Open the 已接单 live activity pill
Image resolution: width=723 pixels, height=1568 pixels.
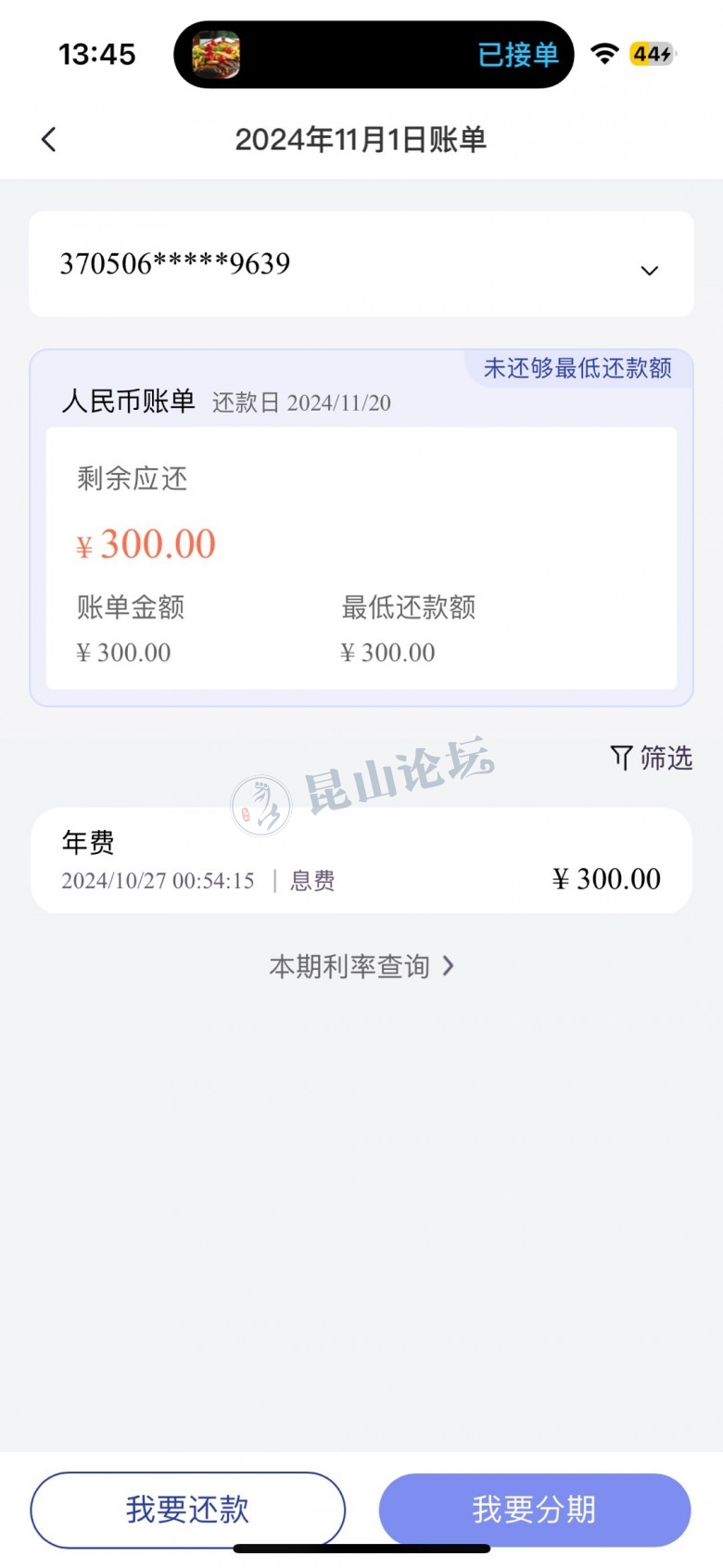point(374,55)
